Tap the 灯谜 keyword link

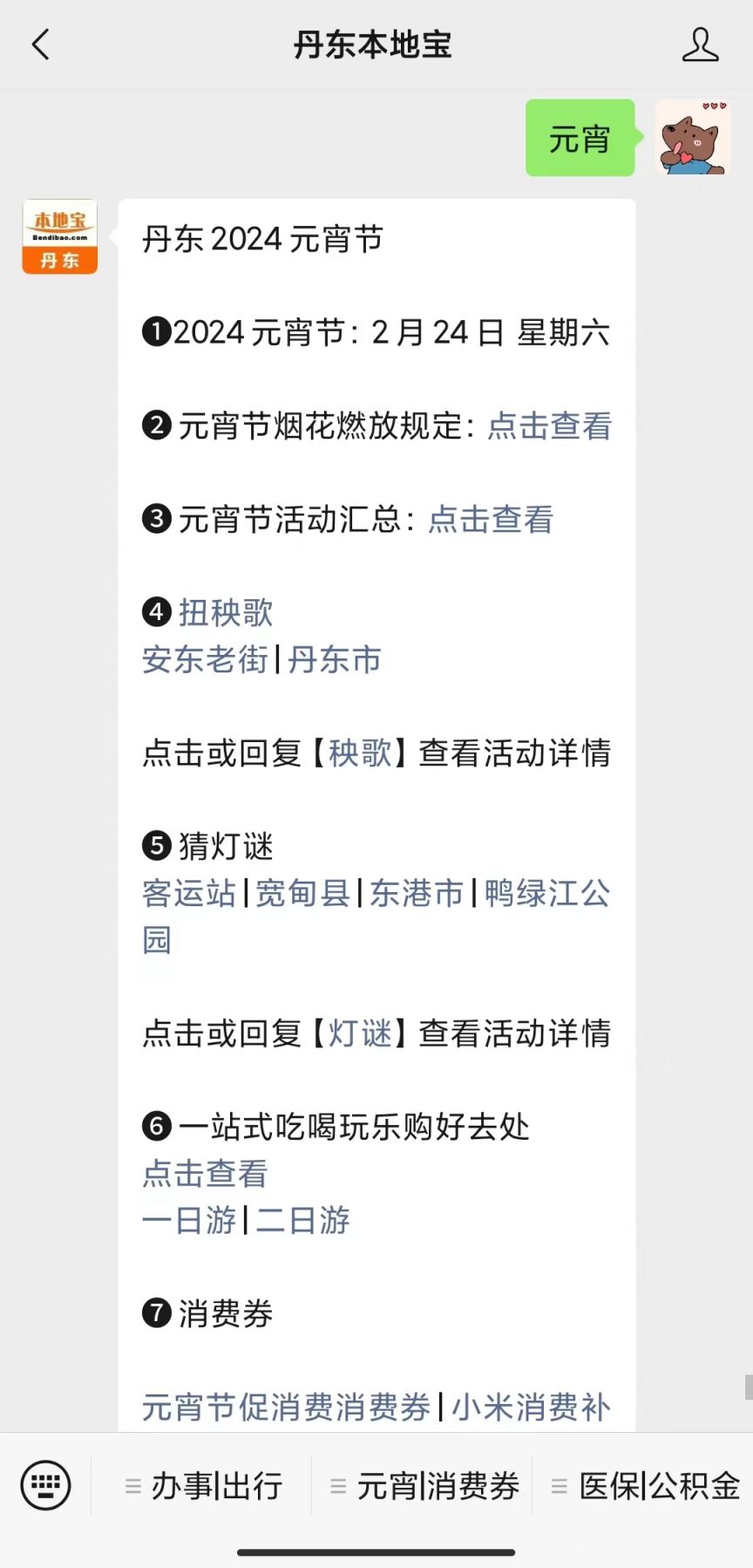click(361, 1034)
